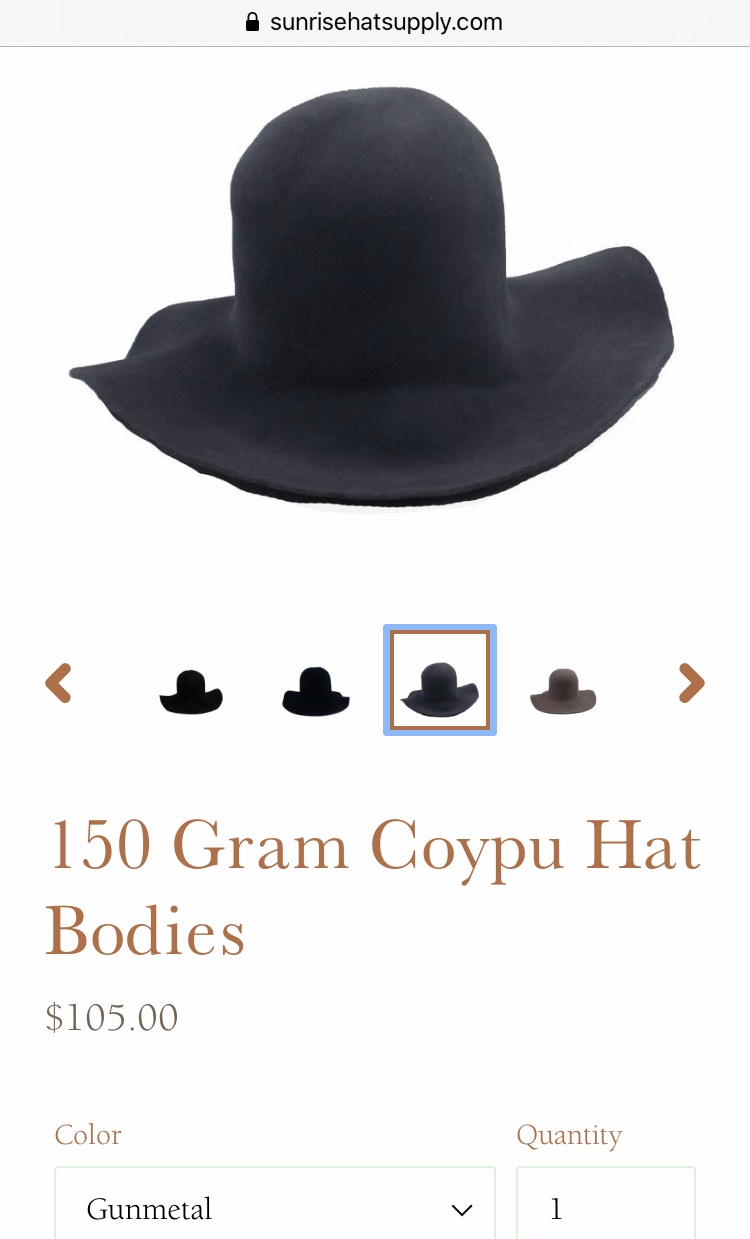The height and width of the screenshot is (1239, 750).
Task: Show next product thumbnails with right arrow
Action: pyautogui.click(x=691, y=683)
